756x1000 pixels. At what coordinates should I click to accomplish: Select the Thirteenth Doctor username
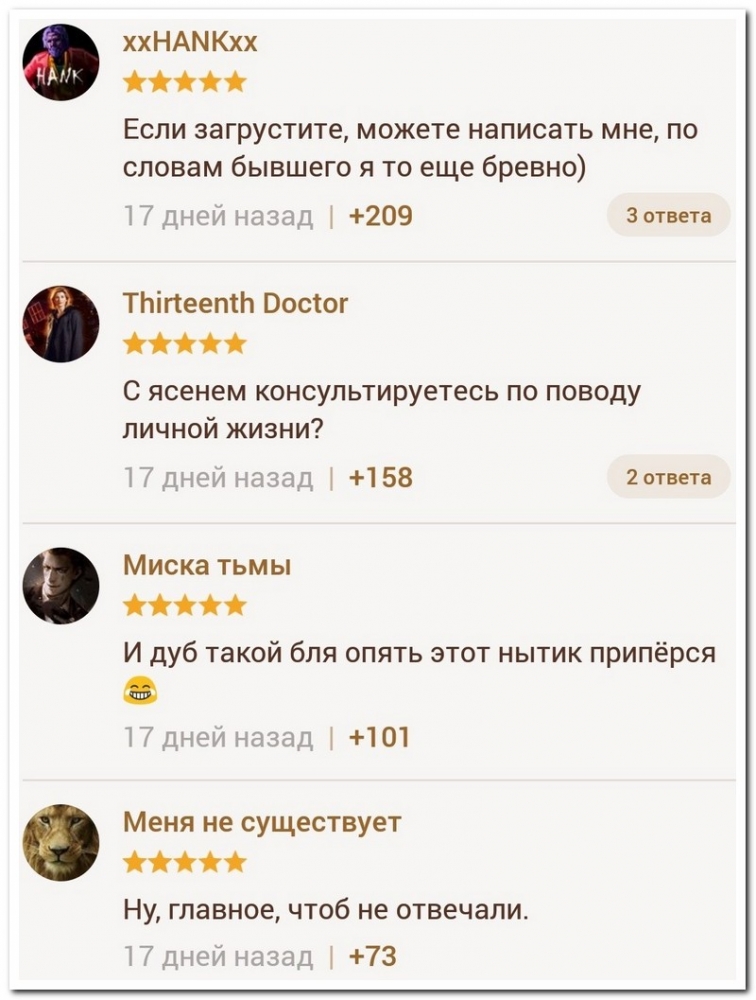[235, 303]
